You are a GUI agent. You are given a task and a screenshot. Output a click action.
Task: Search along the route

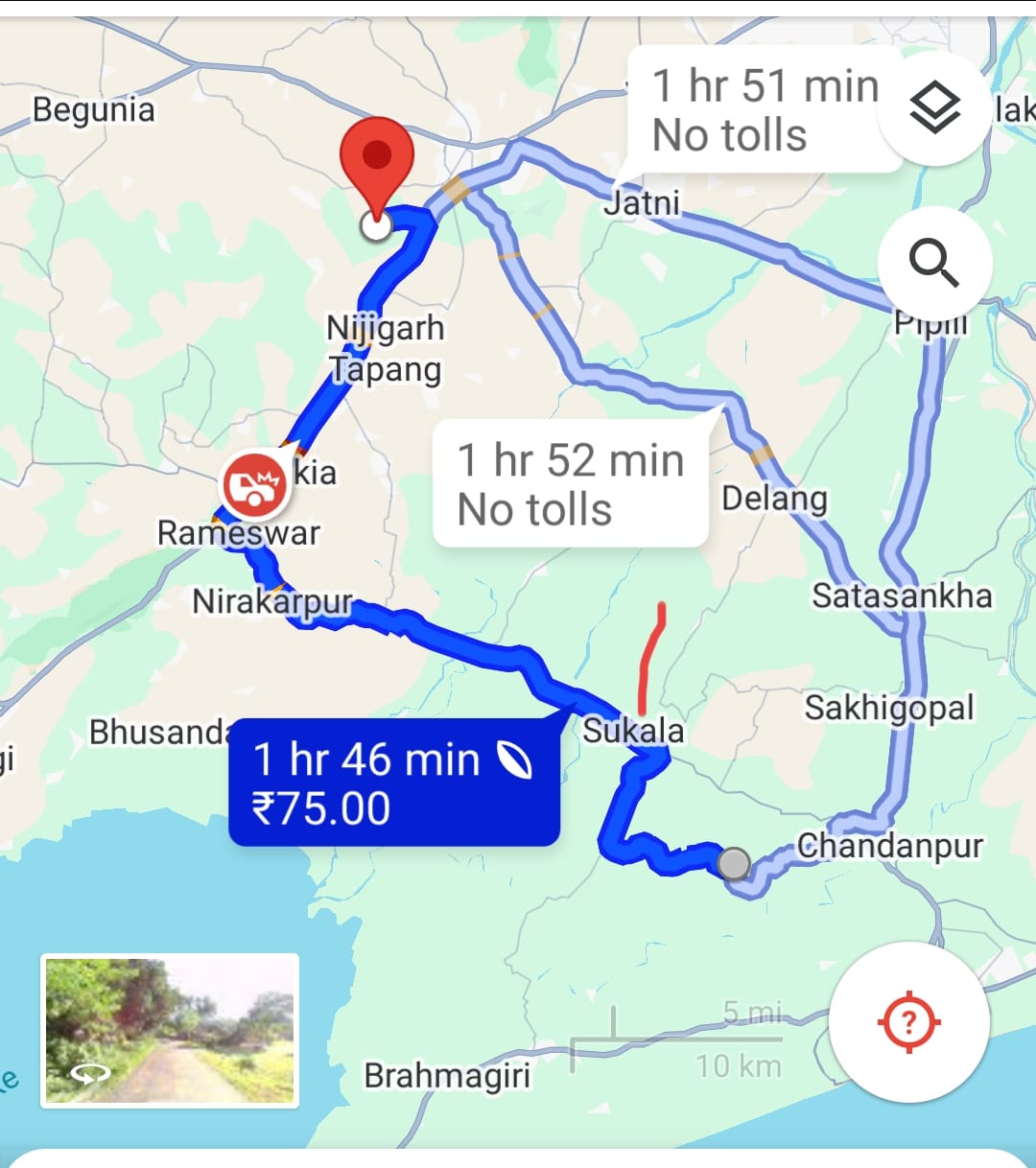pyautogui.click(x=934, y=262)
